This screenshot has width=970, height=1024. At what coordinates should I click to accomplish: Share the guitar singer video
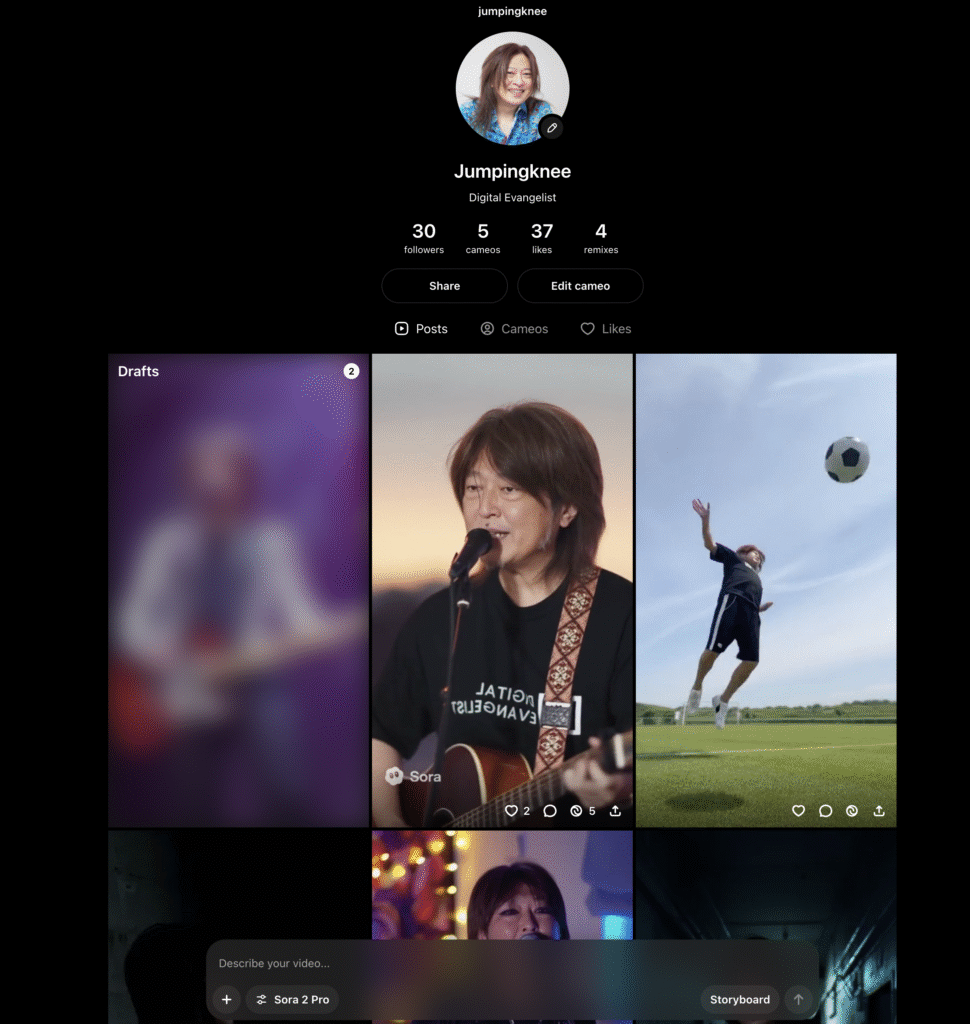coord(615,811)
